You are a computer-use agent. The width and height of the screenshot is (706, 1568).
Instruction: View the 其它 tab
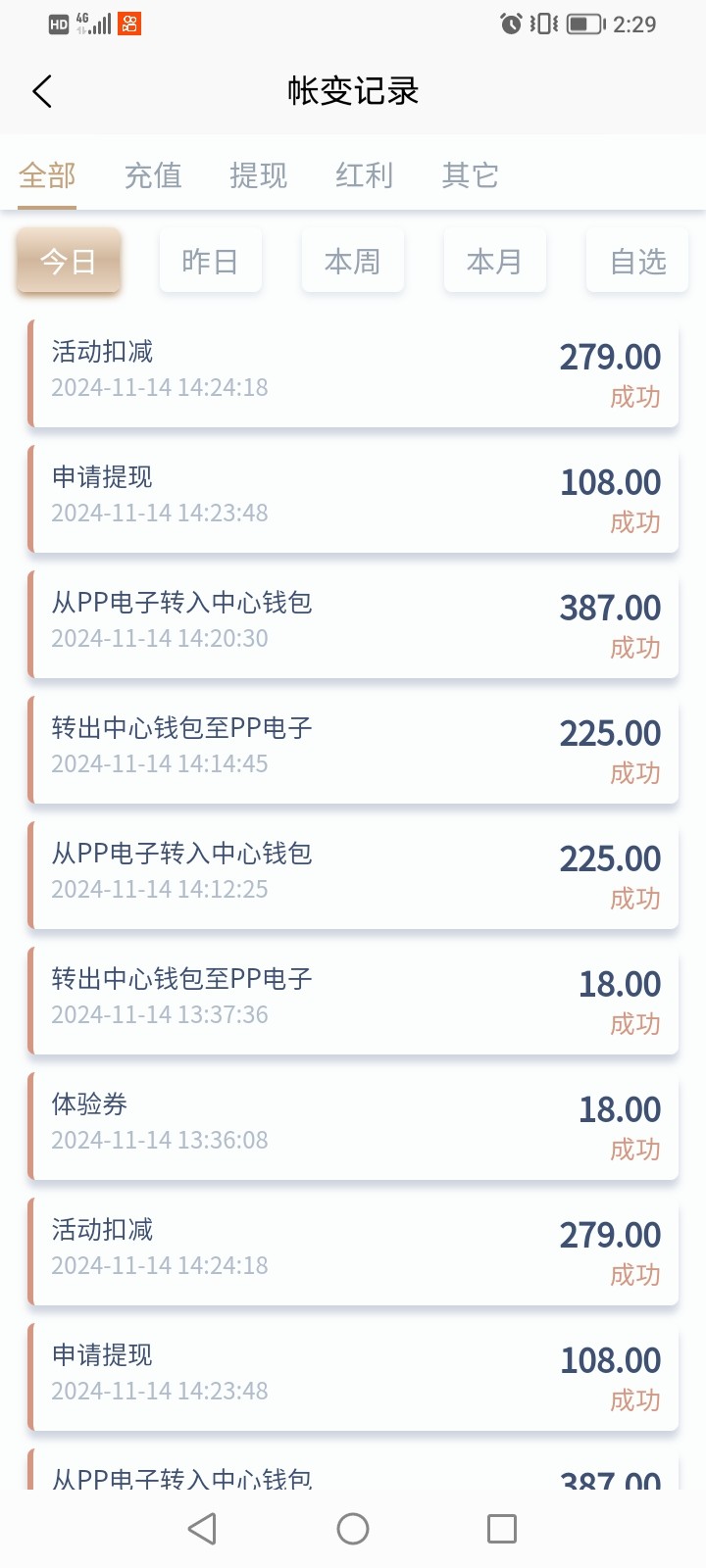coord(471,175)
